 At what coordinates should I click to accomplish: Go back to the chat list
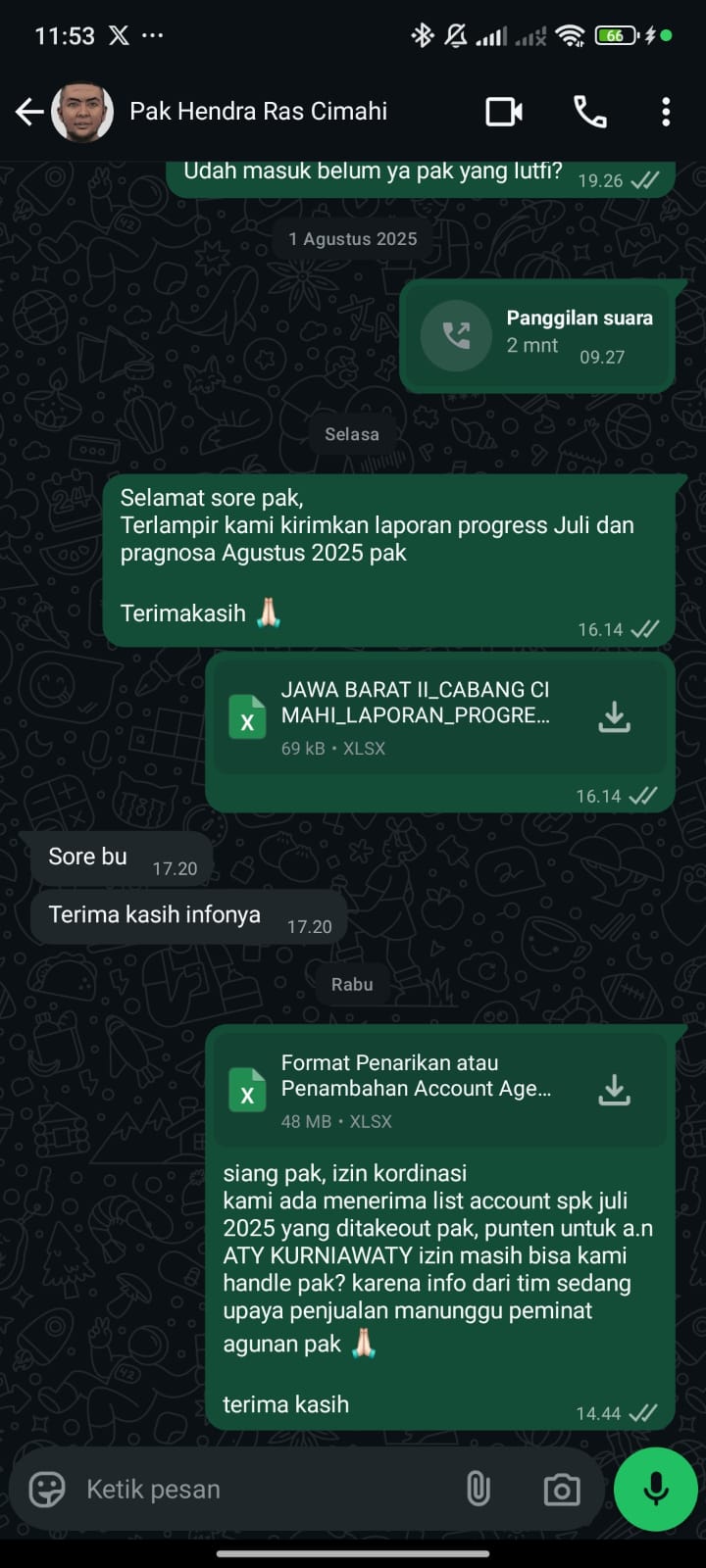(x=29, y=112)
